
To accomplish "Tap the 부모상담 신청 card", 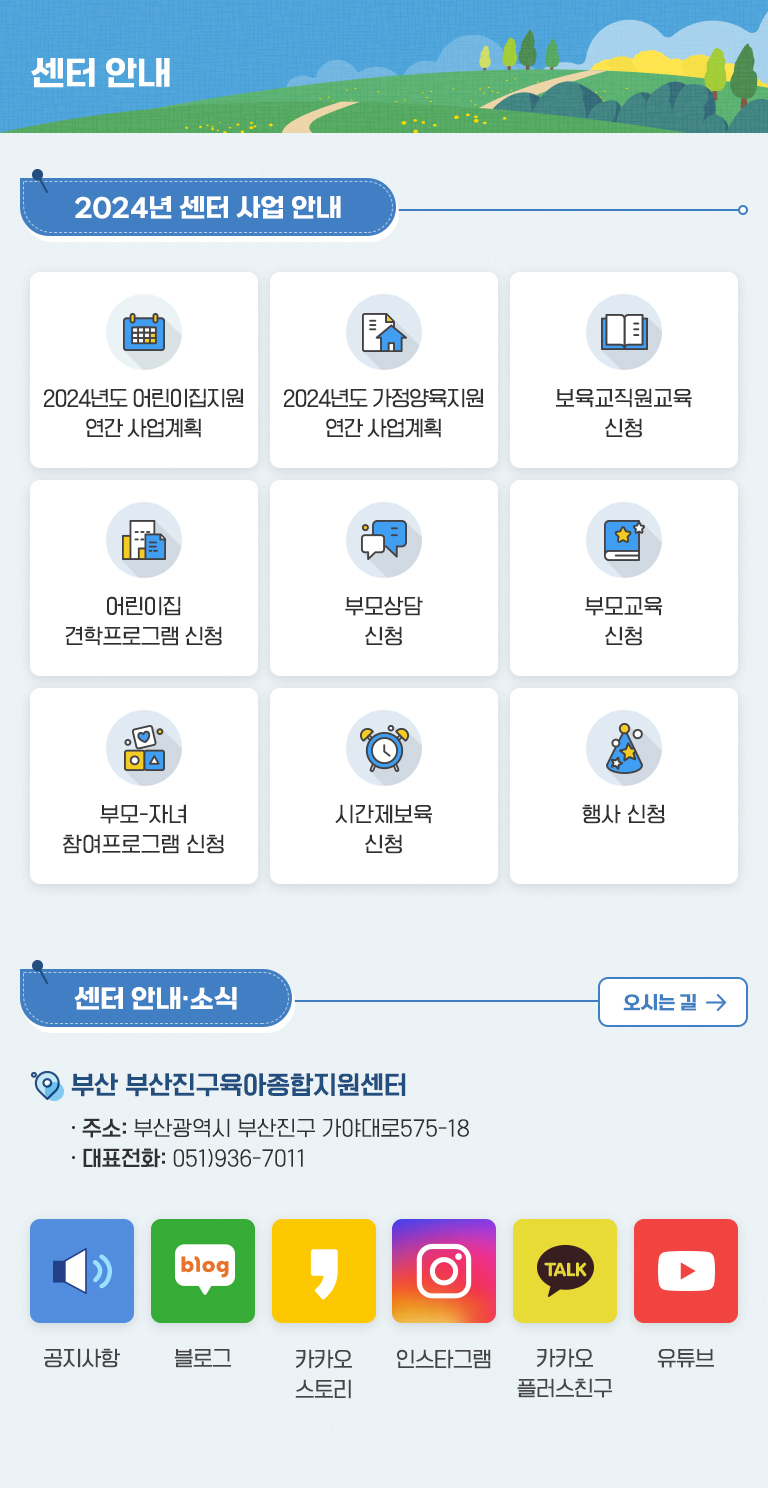I will point(384,578).
